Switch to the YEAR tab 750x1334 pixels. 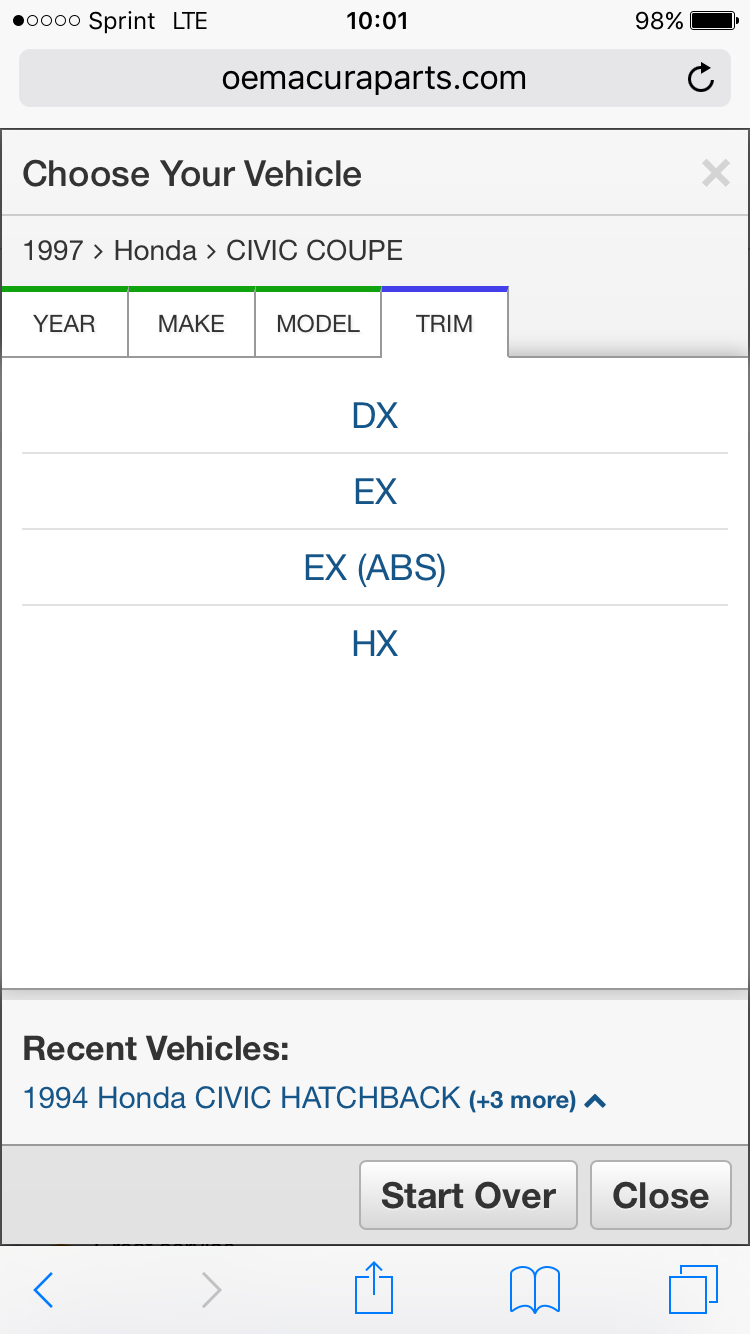pyautogui.click(x=65, y=324)
